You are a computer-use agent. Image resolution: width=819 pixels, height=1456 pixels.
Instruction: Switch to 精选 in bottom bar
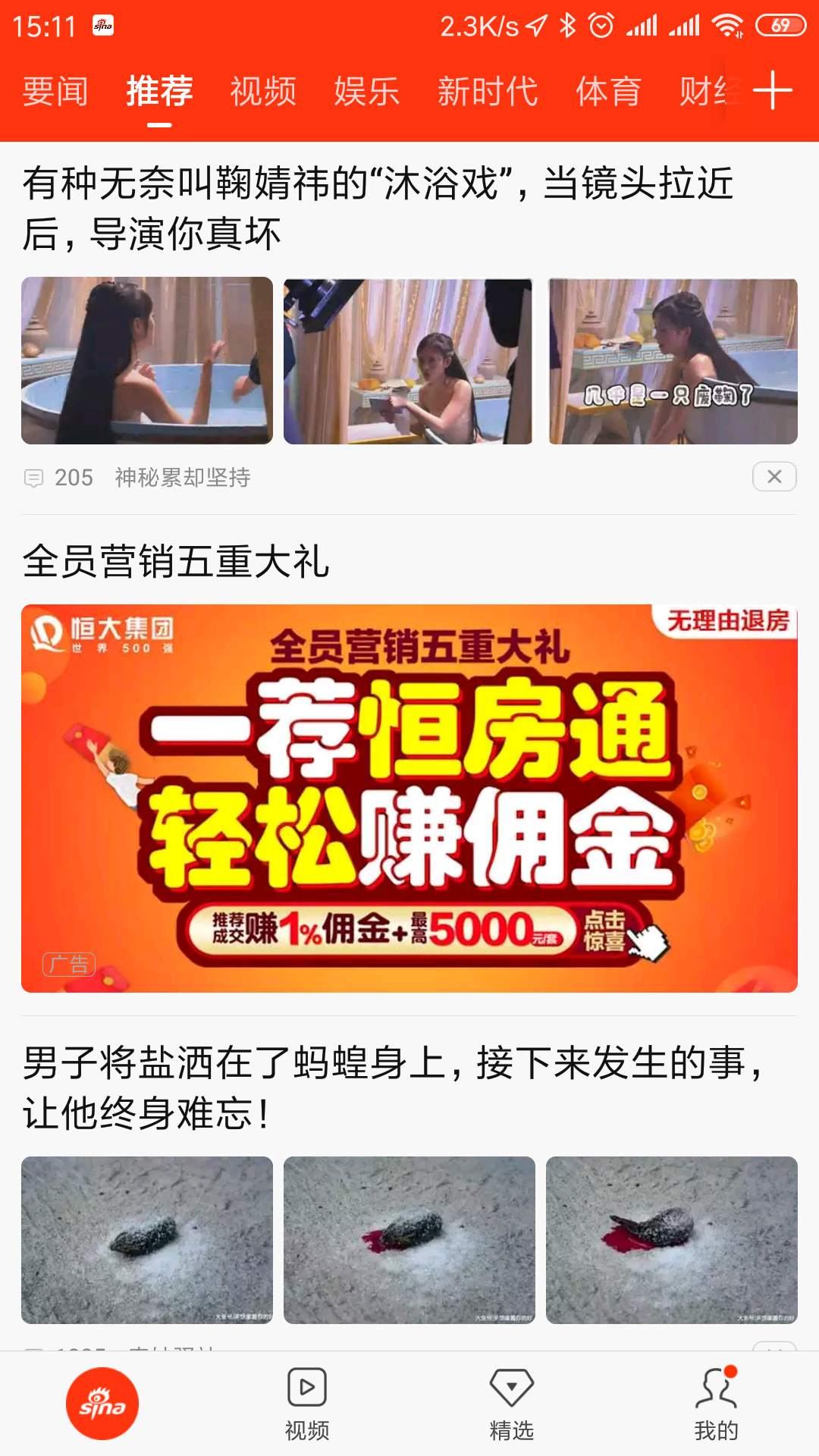pos(512,1404)
